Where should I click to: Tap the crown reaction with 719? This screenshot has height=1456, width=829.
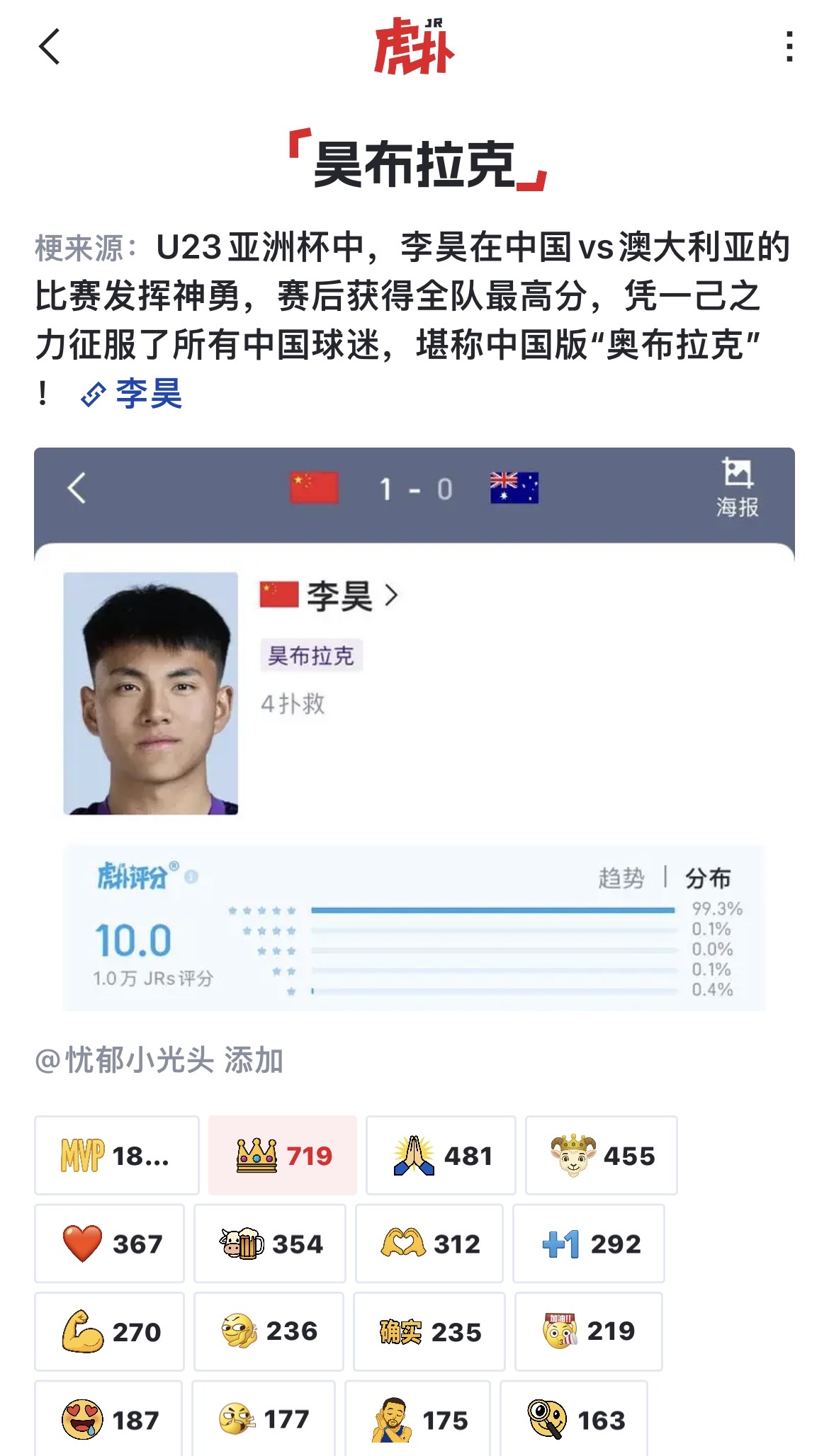click(x=283, y=1156)
